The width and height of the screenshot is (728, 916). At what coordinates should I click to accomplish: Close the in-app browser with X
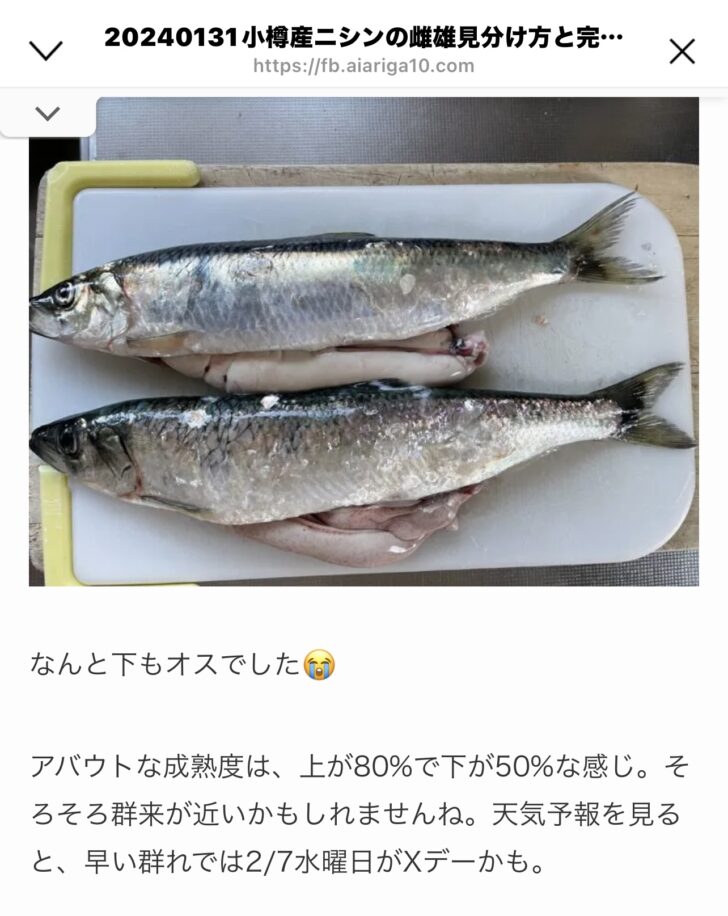[x=681, y=52]
